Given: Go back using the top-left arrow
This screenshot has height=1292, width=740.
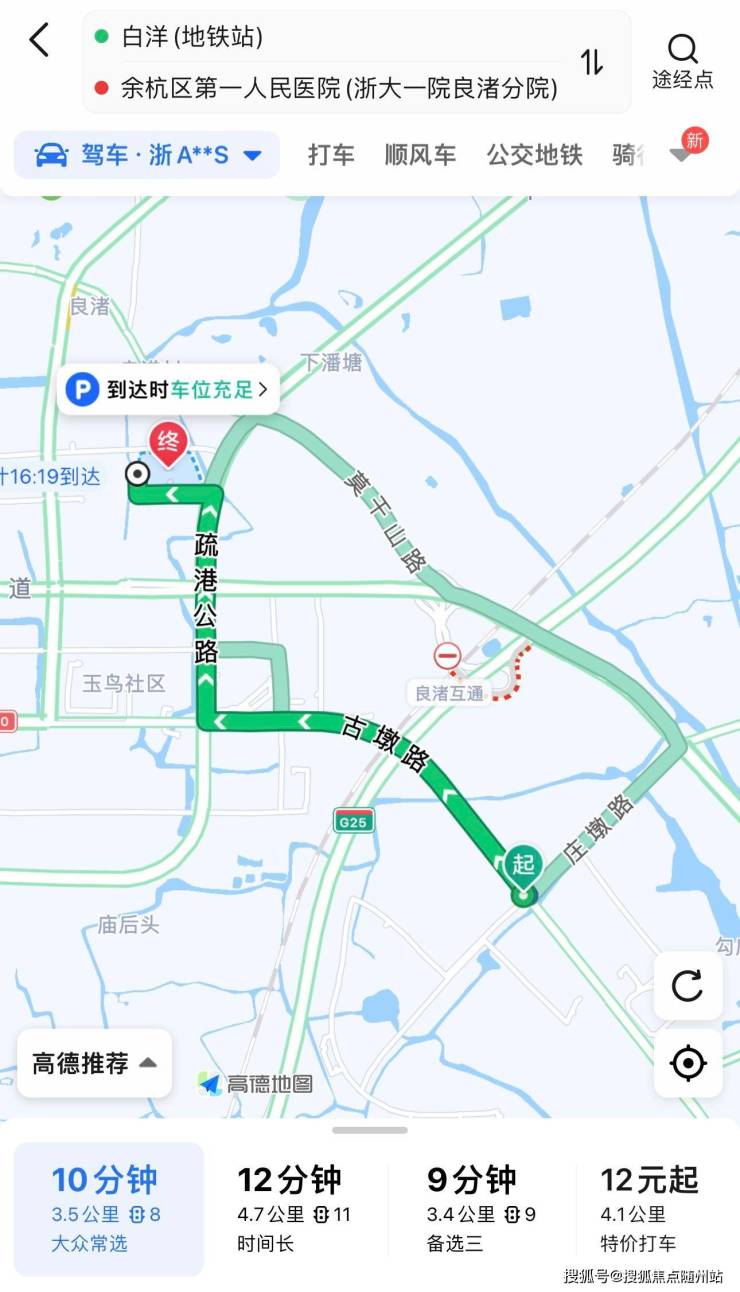Looking at the screenshot, I should click(39, 41).
